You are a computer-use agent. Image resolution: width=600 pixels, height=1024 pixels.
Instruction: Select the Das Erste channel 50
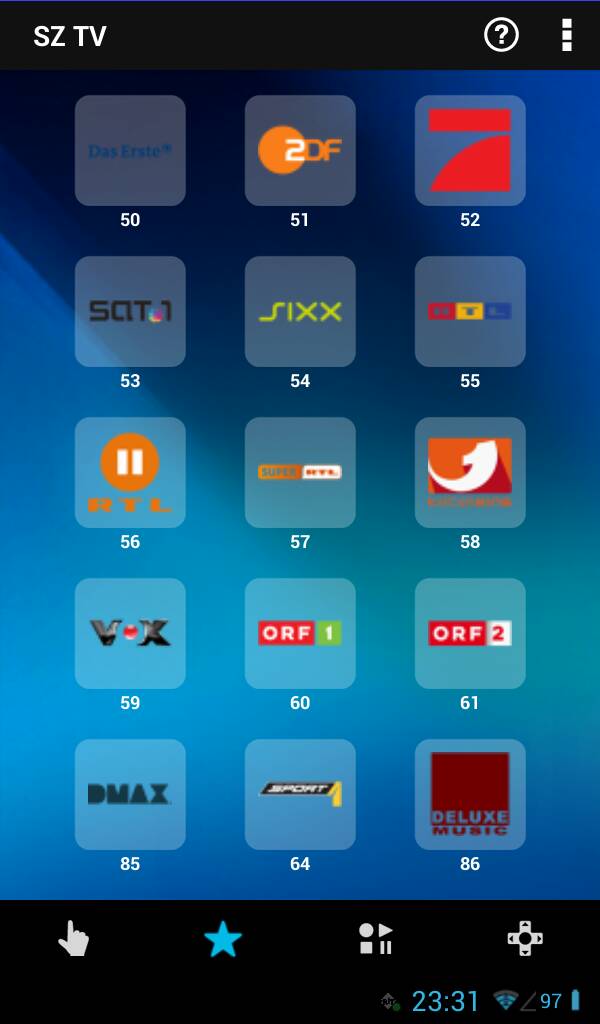[x=130, y=151]
